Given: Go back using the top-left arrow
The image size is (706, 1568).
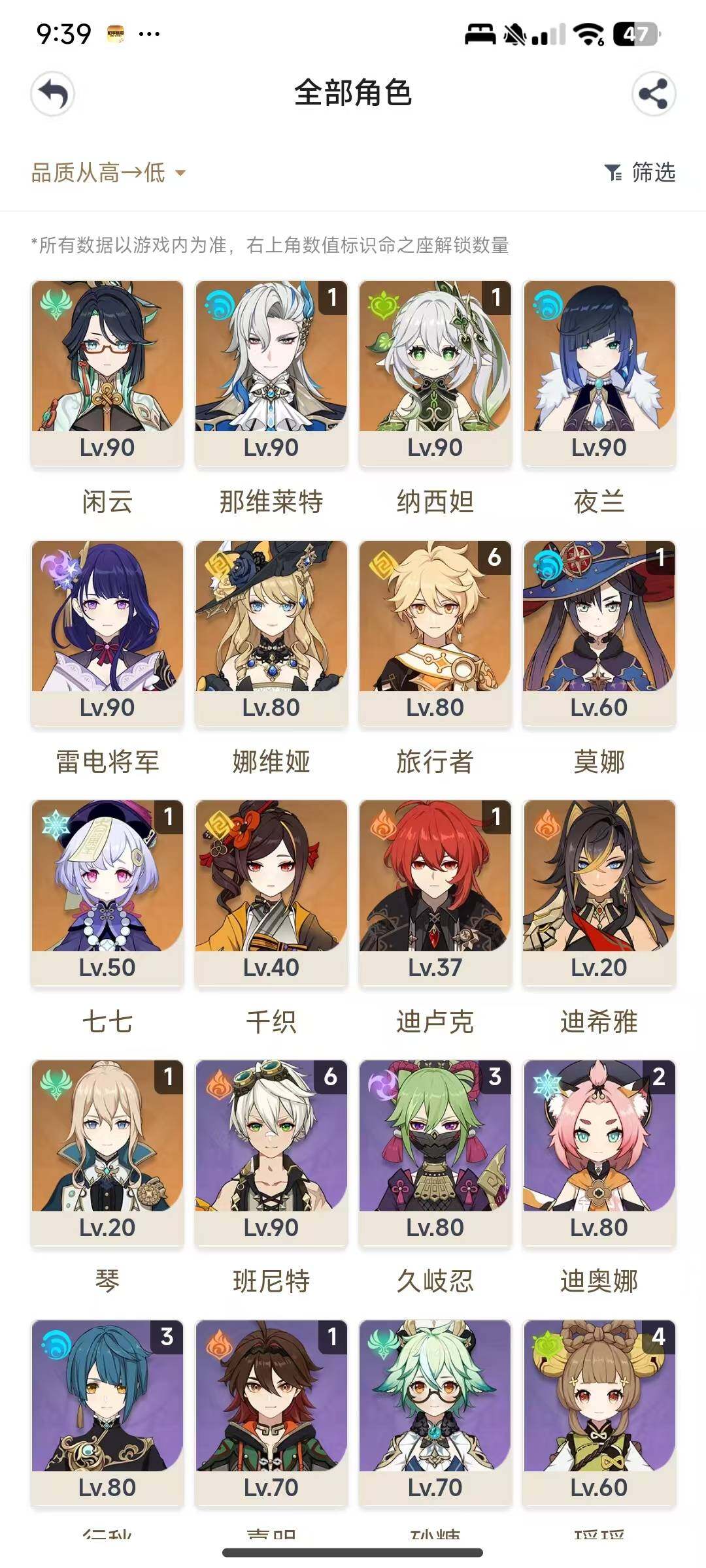Looking at the screenshot, I should point(52,94).
